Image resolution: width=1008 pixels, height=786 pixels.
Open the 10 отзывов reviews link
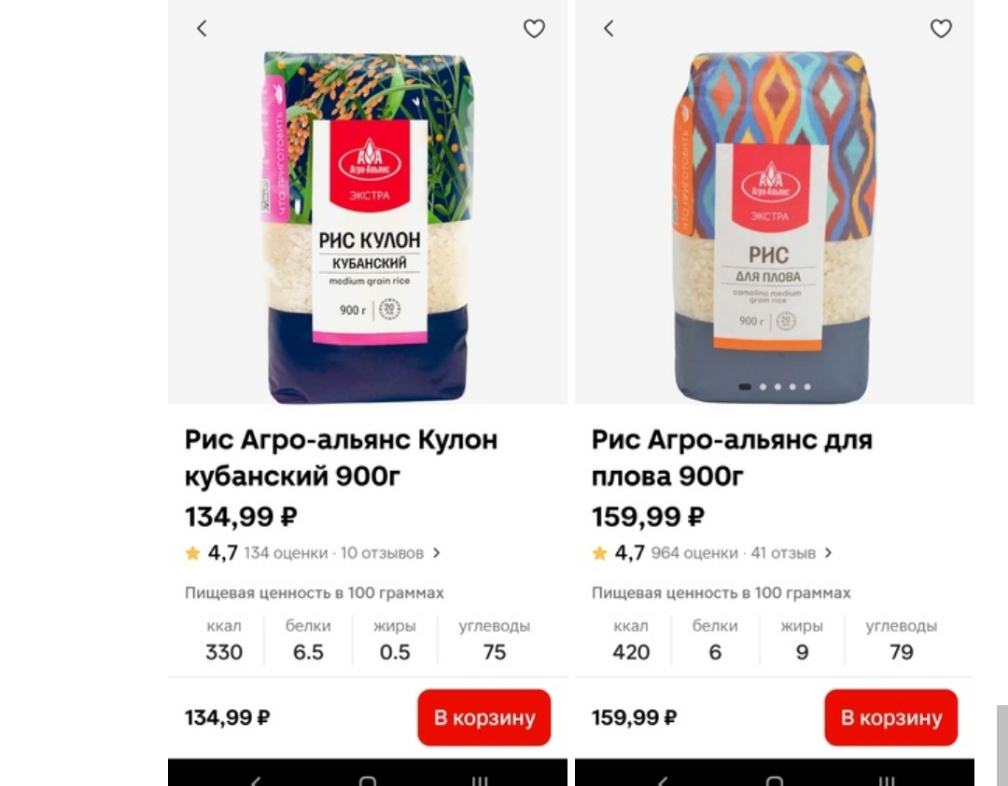[x=390, y=553]
